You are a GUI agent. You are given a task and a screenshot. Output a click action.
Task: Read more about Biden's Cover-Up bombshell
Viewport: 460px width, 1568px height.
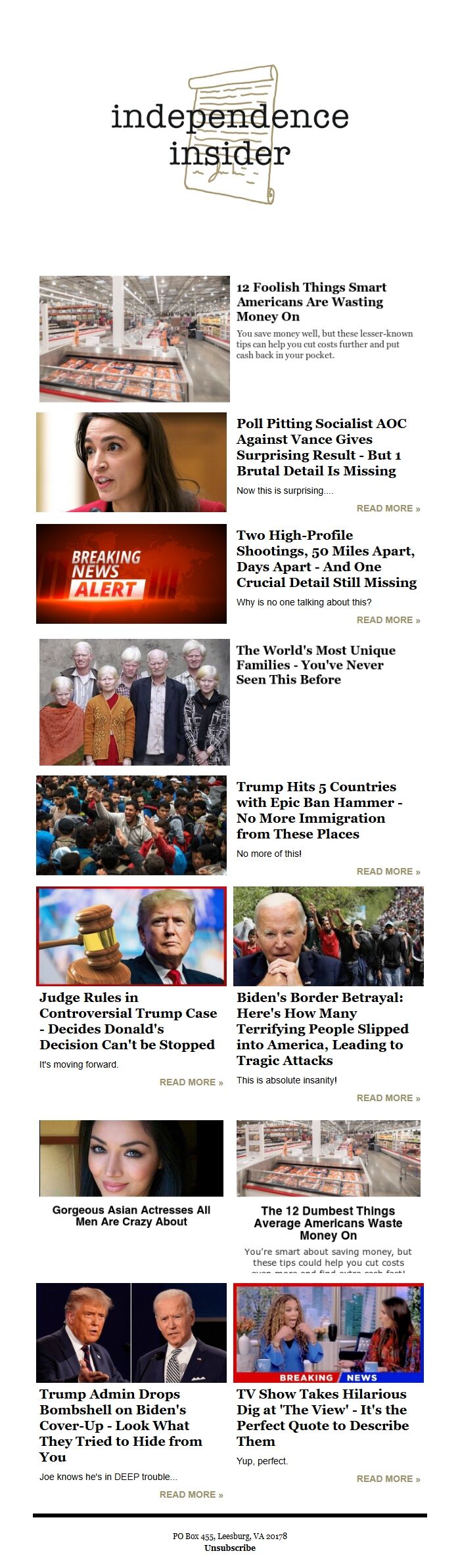click(x=191, y=1494)
